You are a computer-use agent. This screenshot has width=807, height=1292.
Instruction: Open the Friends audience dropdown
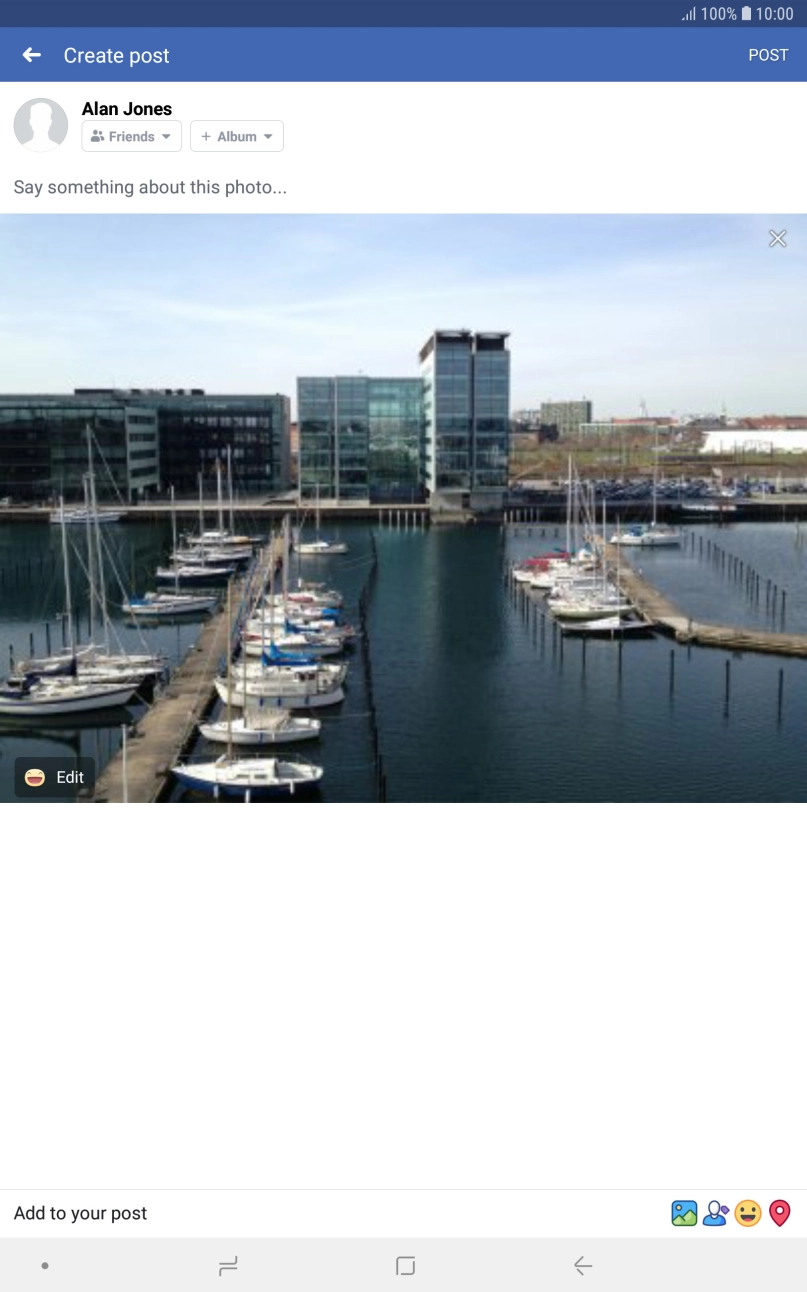(x=132, y=136)
